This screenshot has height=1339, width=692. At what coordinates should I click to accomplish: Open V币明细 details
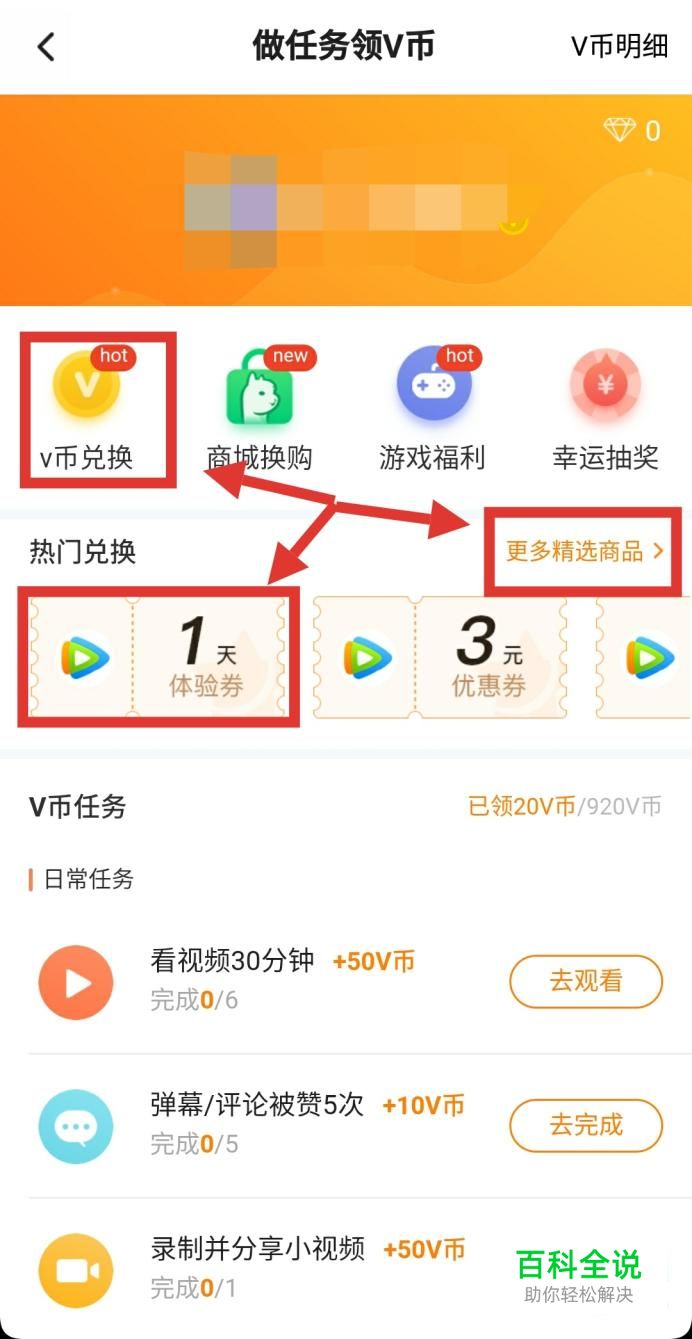click(619, 47)
